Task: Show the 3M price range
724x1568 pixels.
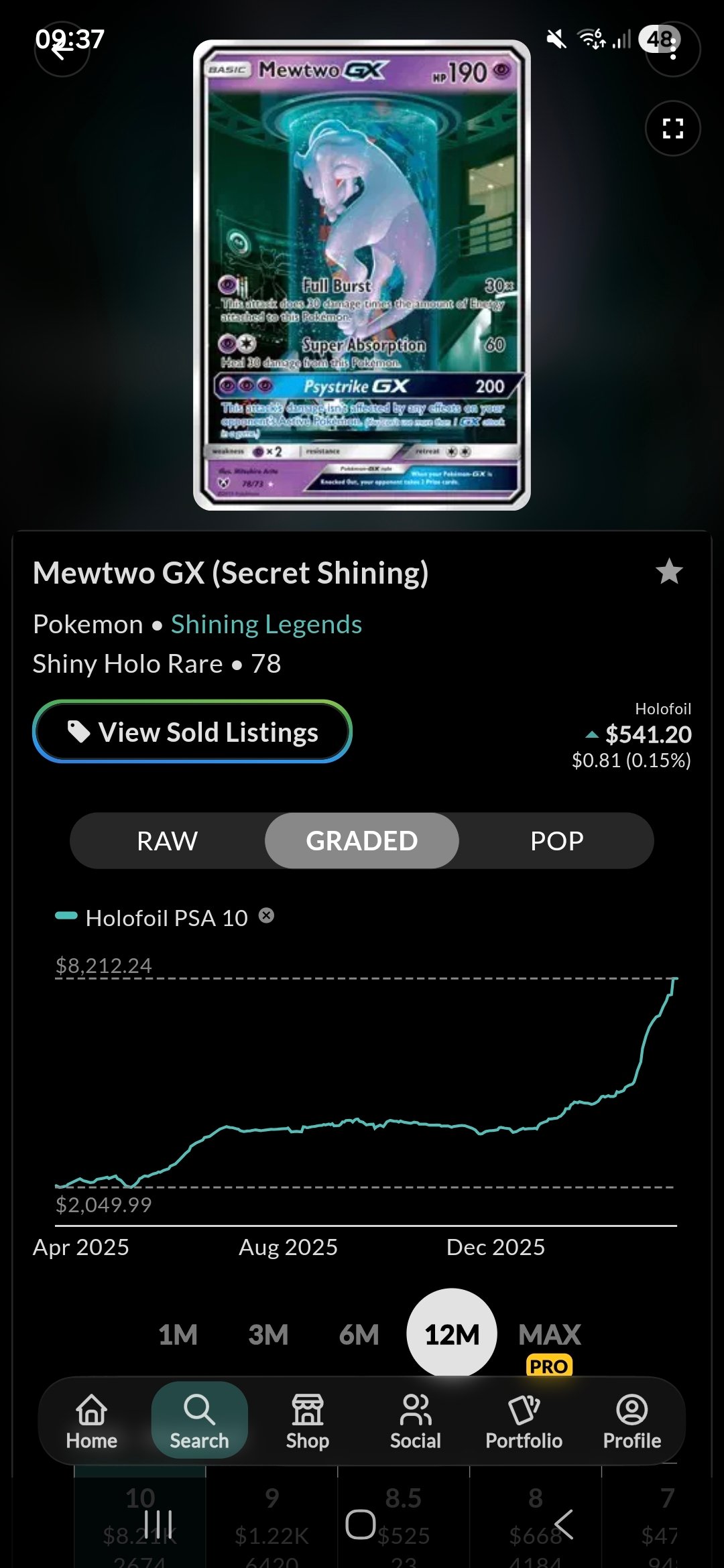Action: click(x=268, y=1335)
